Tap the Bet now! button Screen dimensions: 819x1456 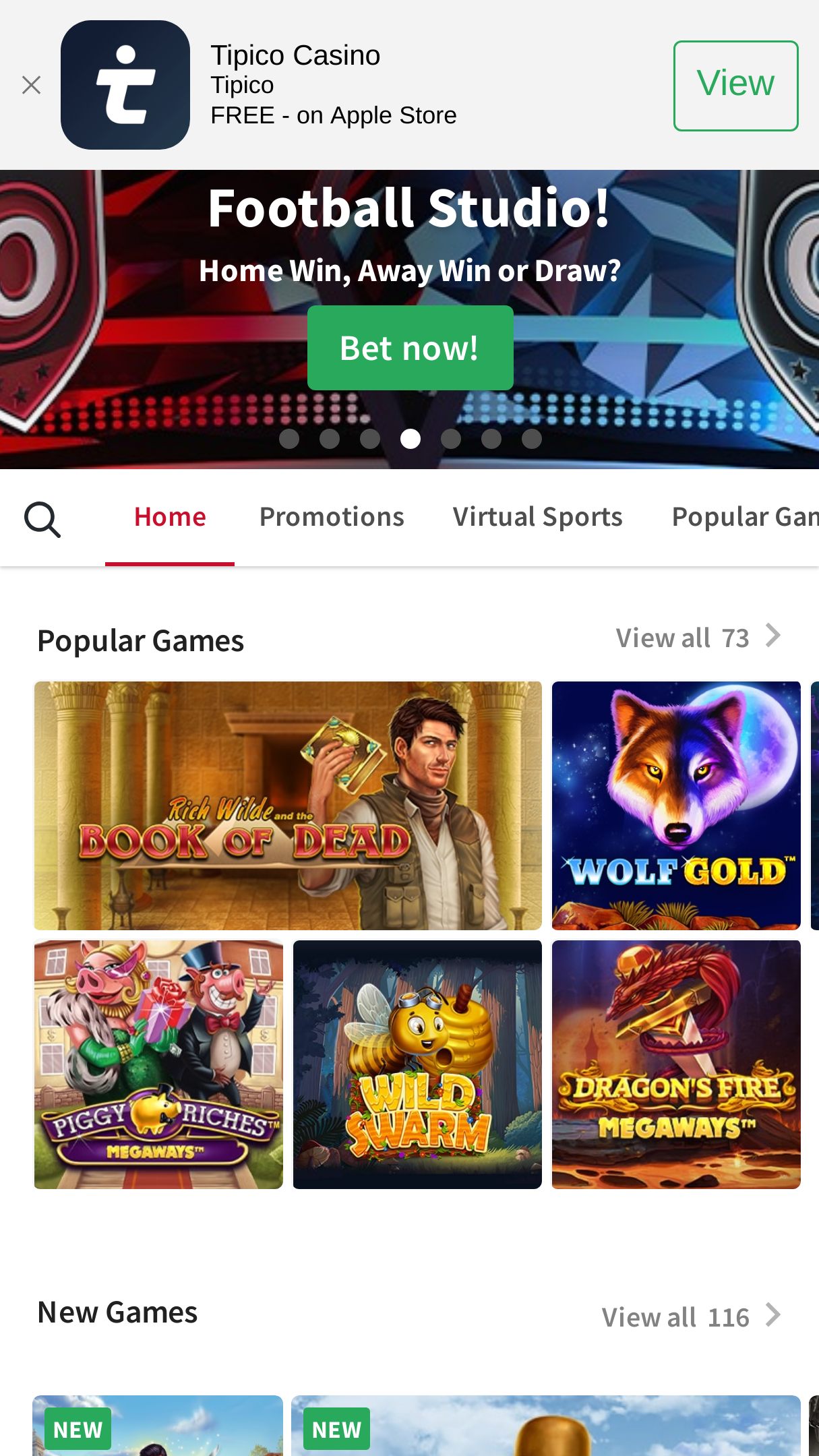coord(410,348)
